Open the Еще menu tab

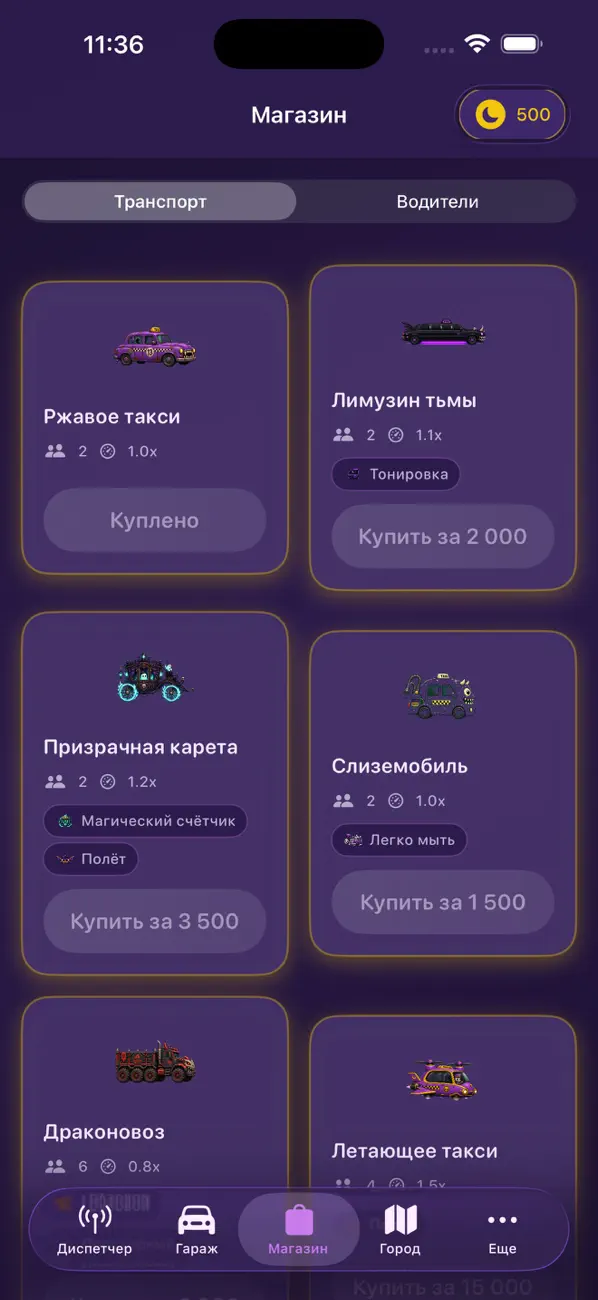click(502, 1230)
